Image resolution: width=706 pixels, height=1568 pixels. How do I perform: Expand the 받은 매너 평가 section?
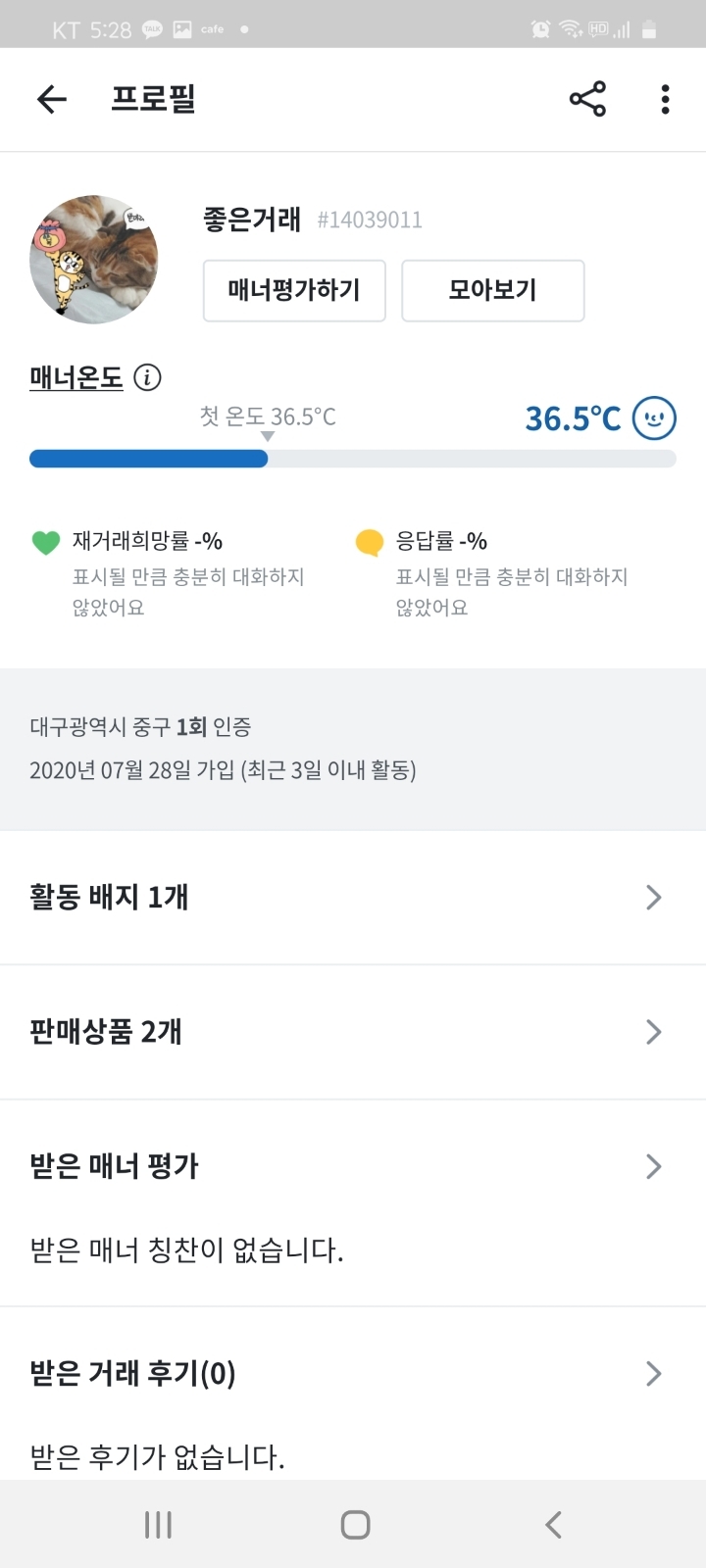coord(353,1166)
